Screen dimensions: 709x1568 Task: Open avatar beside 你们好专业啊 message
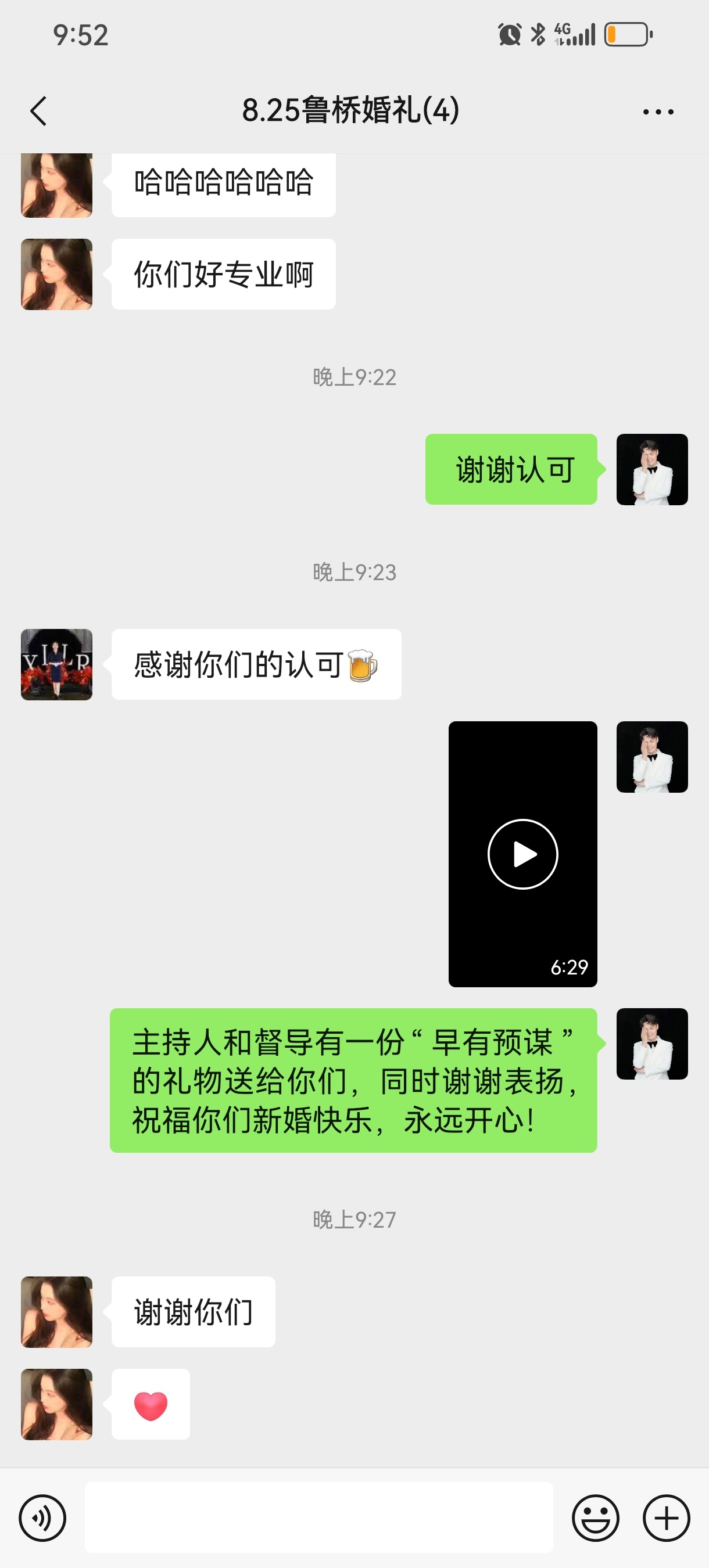coord(56,274)
